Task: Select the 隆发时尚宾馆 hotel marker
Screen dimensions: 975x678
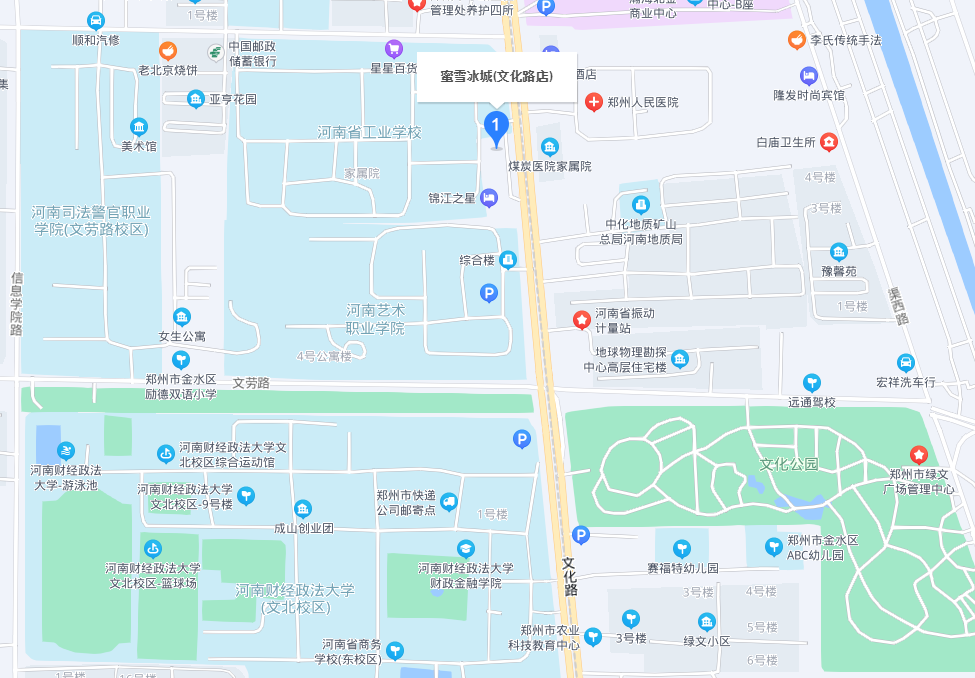Action: pyautogui.click(x=809, y=76)
